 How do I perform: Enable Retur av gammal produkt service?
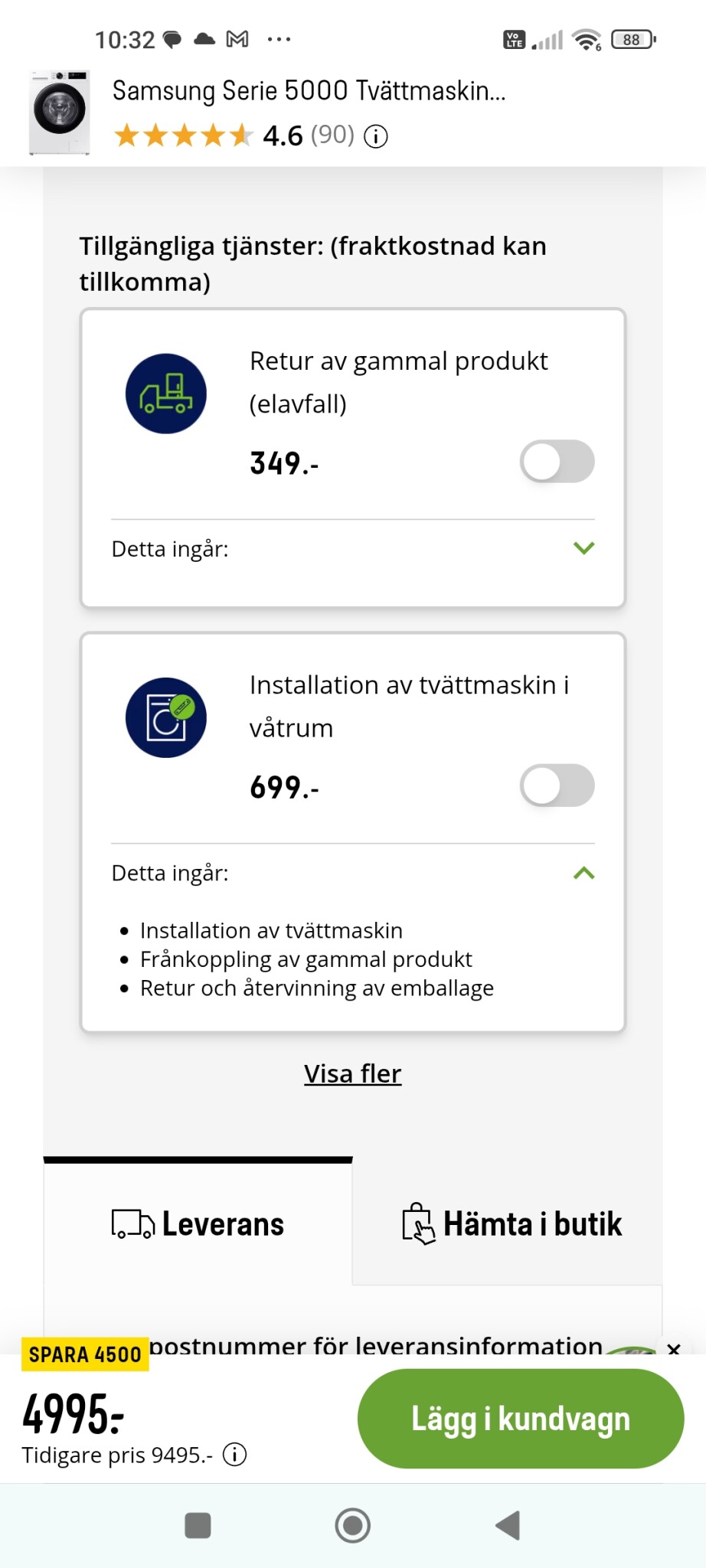coord(557,462)
